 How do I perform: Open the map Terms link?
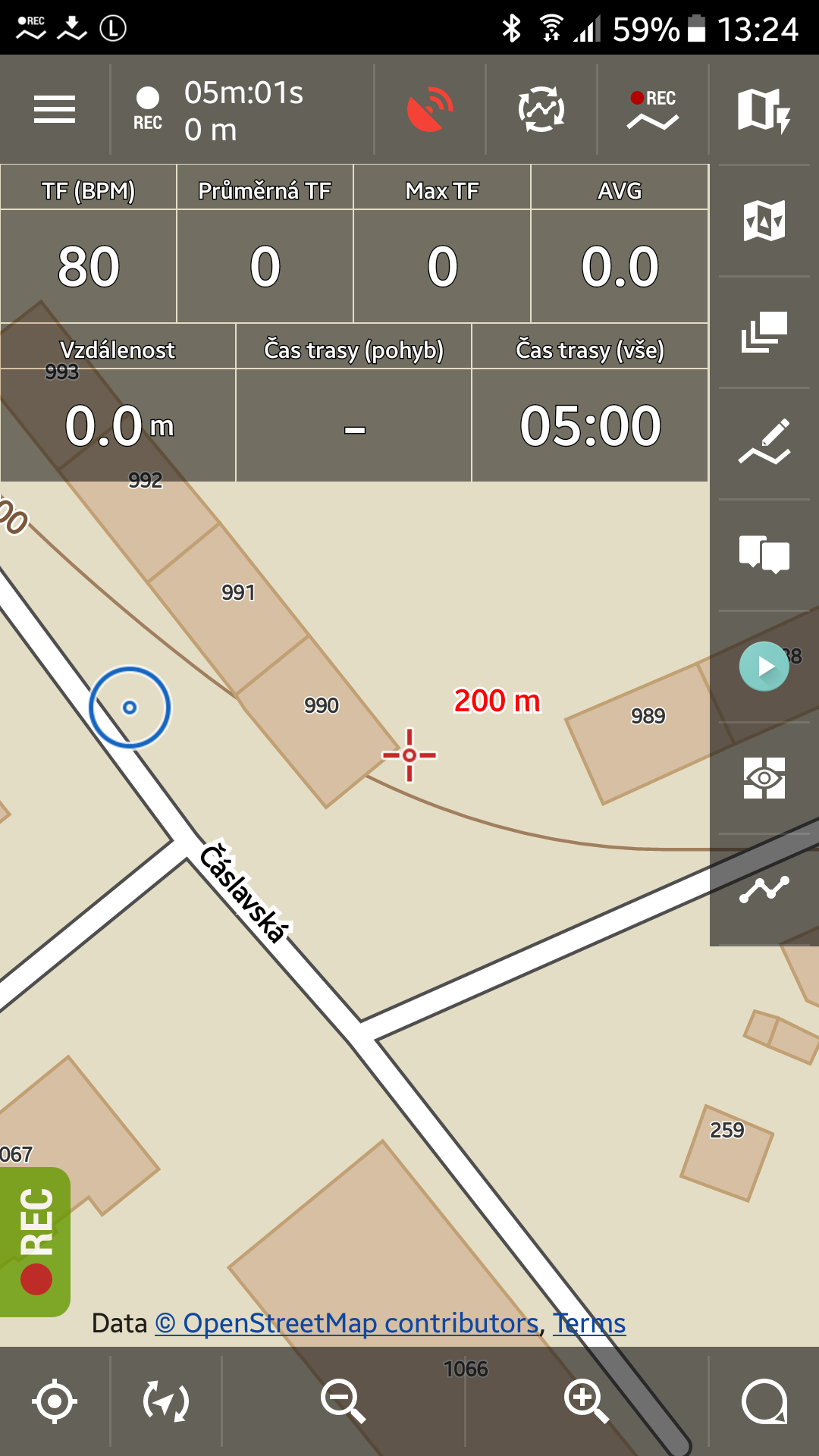point(589,1323)
